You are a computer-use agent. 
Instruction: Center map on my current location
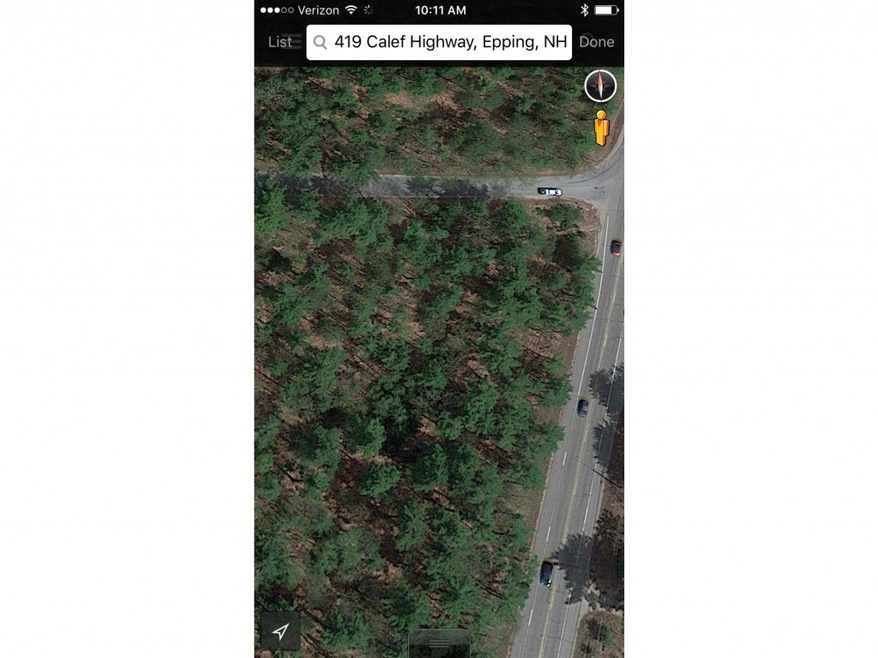tap(281, 631)
